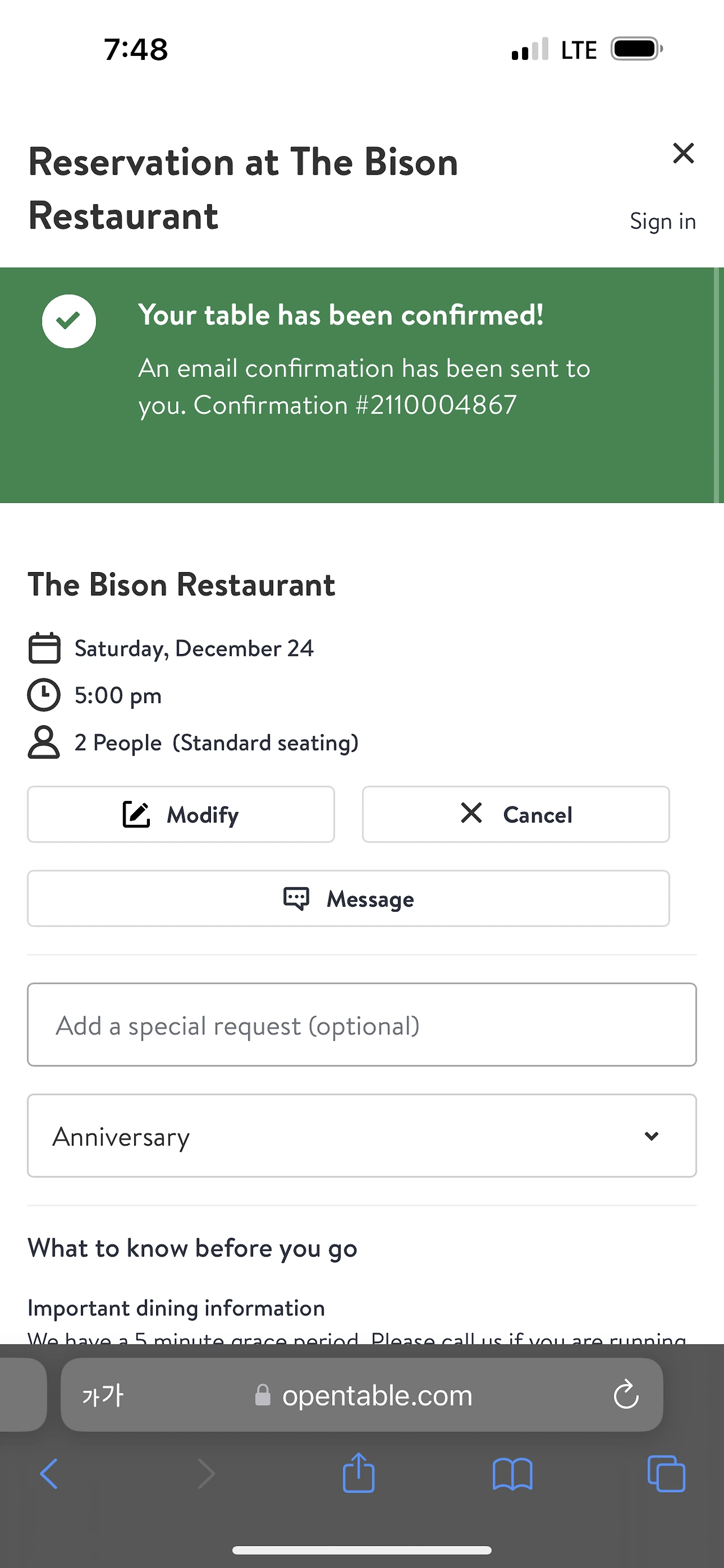Screen dimensions: 724x1568
Task: Open Safari text size options
Action: (x=103, y=1395)
